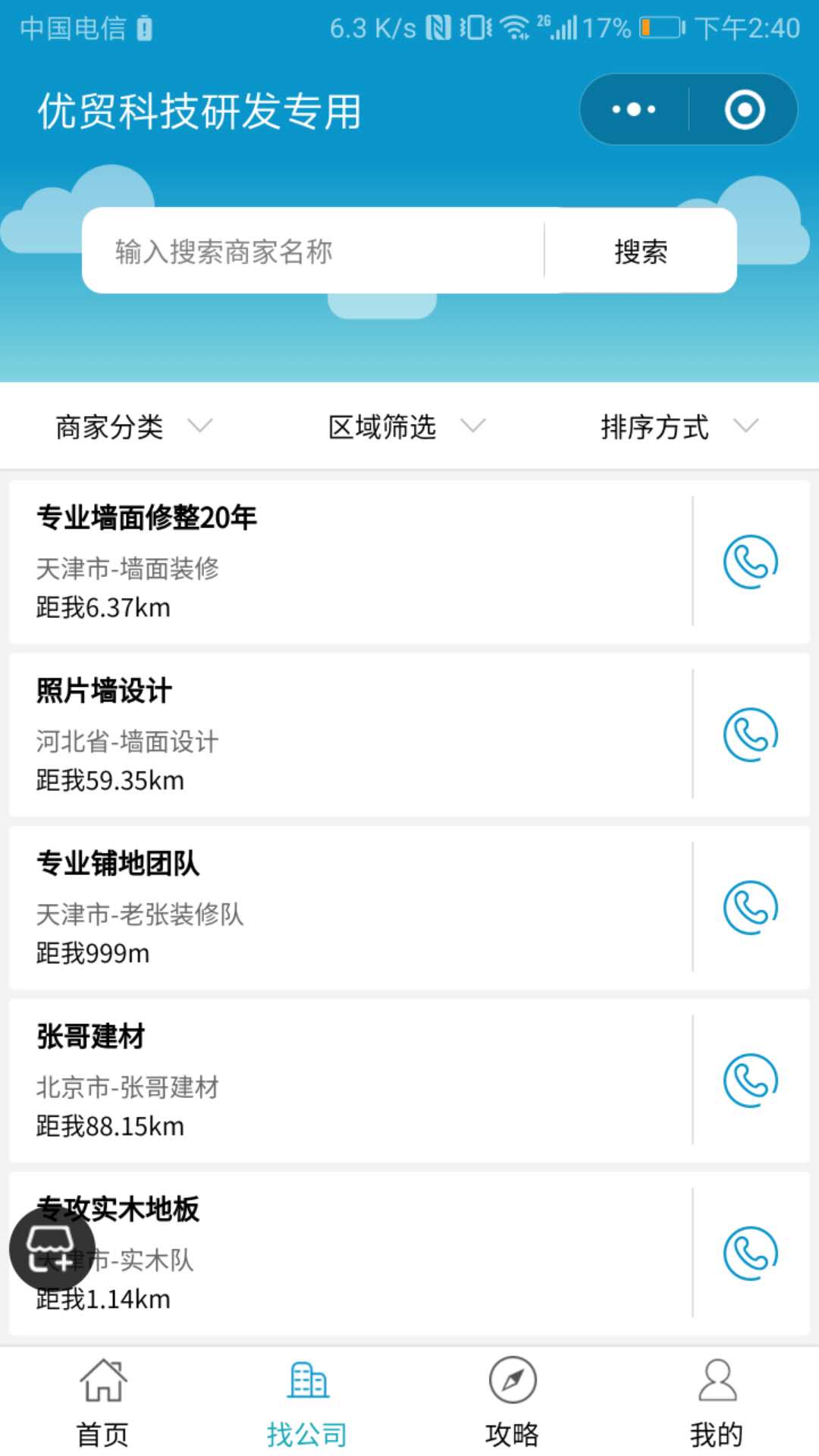Screen dimensions: 819x1456
Task: Close the mini program via circle icon
Action: pyautogui.click(x=744, y=110)
